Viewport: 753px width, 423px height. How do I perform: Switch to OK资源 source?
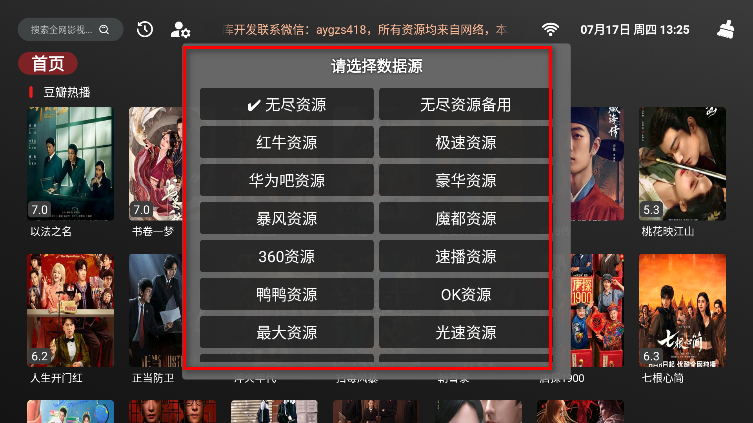(465, 294)
